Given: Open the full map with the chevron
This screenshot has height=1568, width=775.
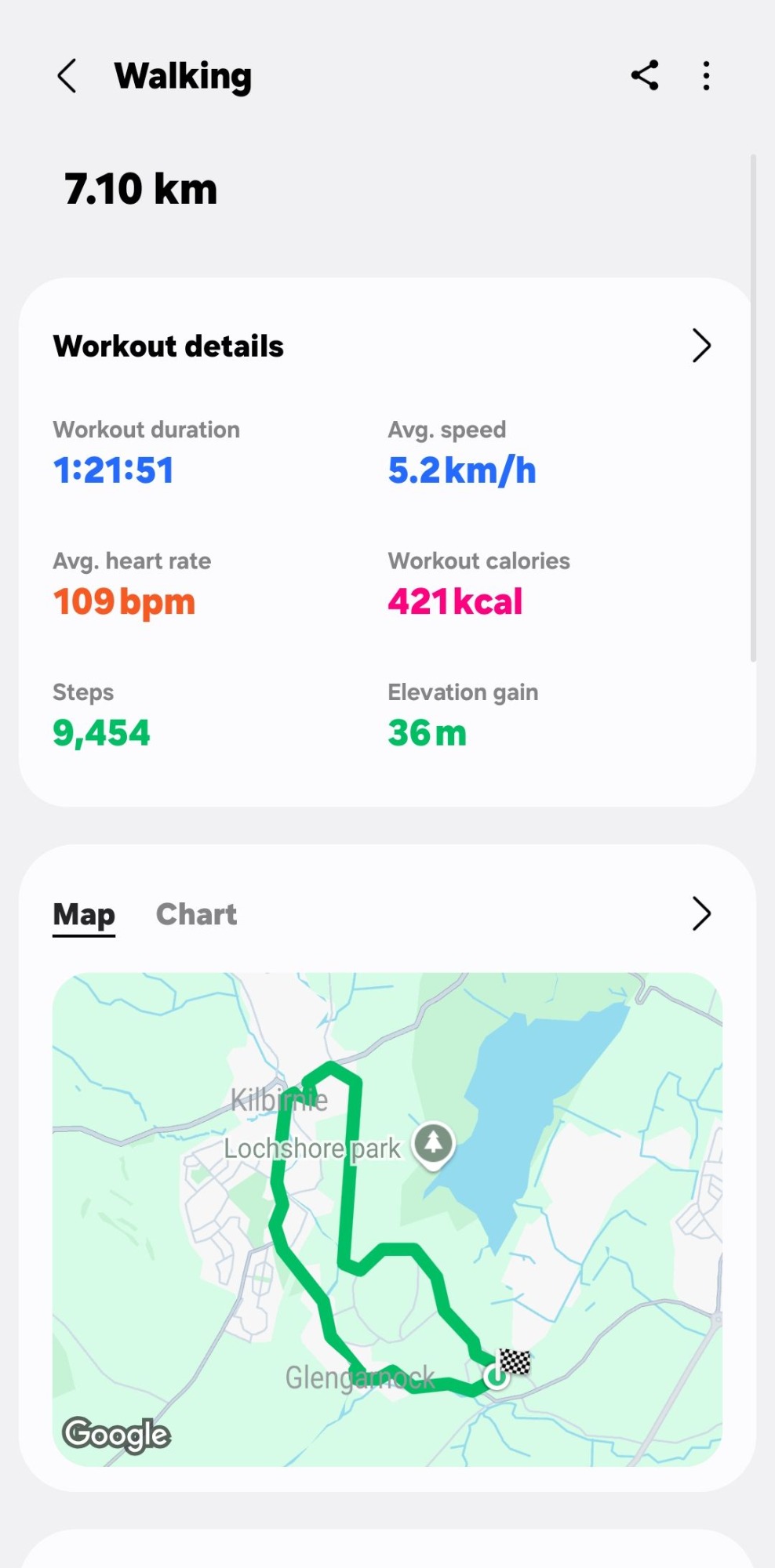Looking at the screenshot, I should 700,913.
